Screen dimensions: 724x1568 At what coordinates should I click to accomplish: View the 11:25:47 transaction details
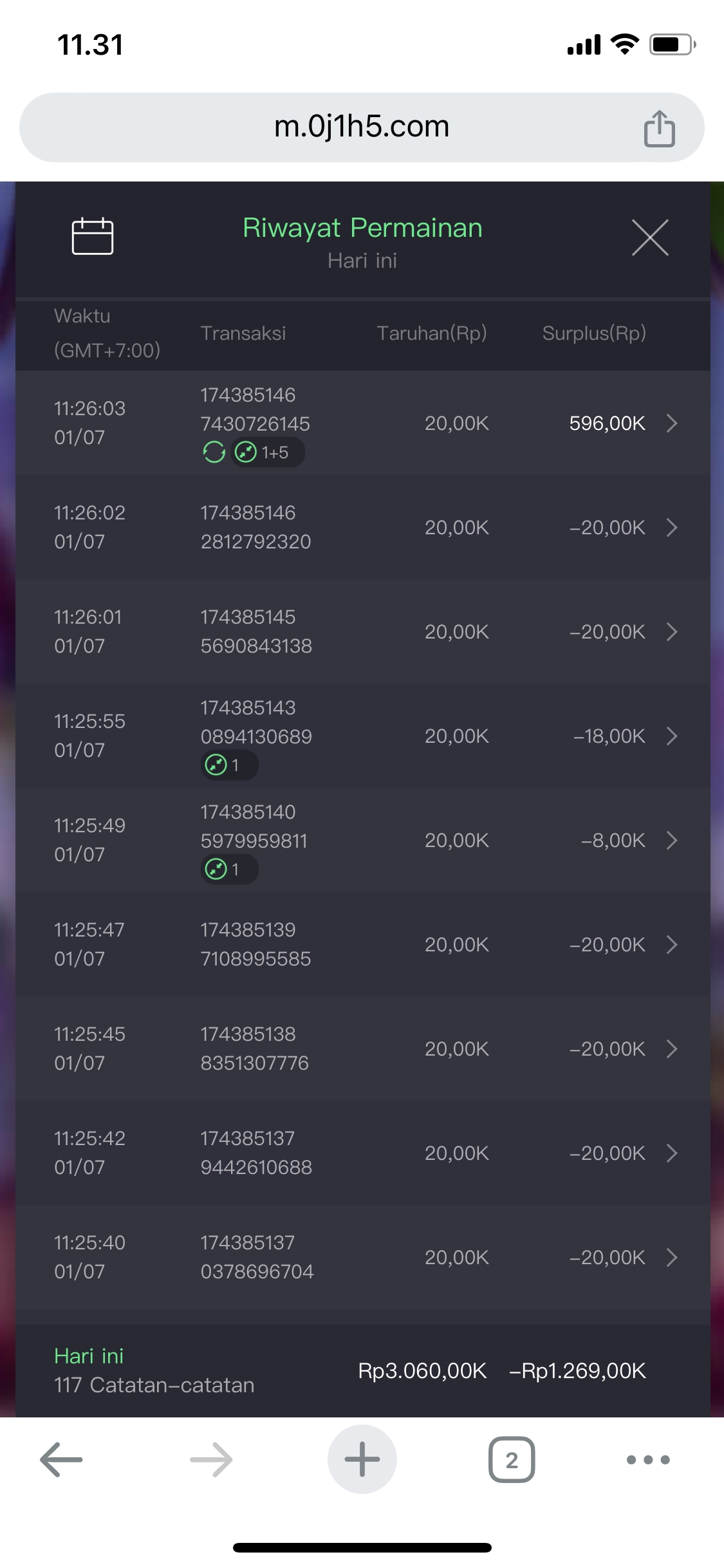click(671, 944)
